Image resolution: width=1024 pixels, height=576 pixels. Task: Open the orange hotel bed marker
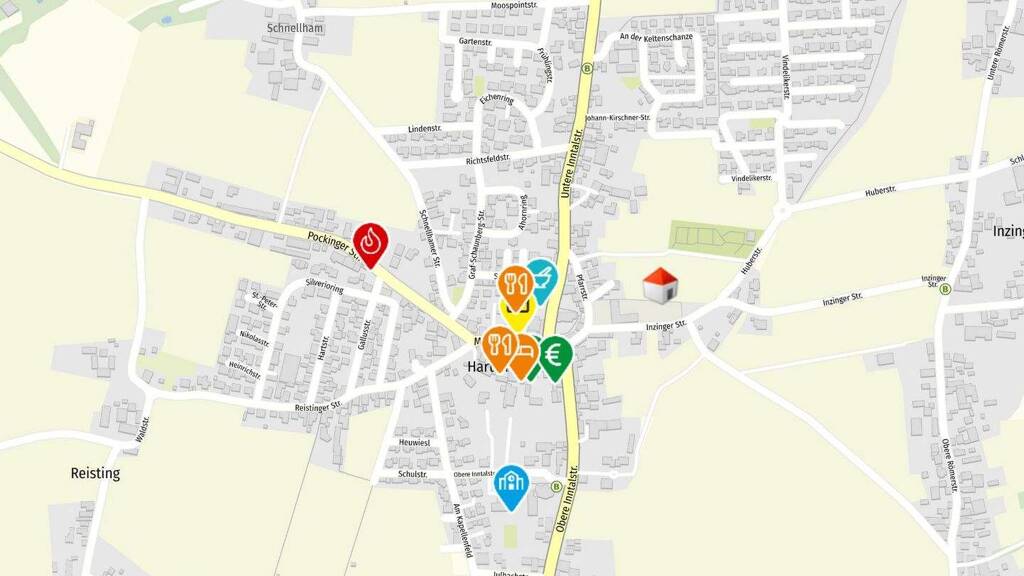point(525,355)
